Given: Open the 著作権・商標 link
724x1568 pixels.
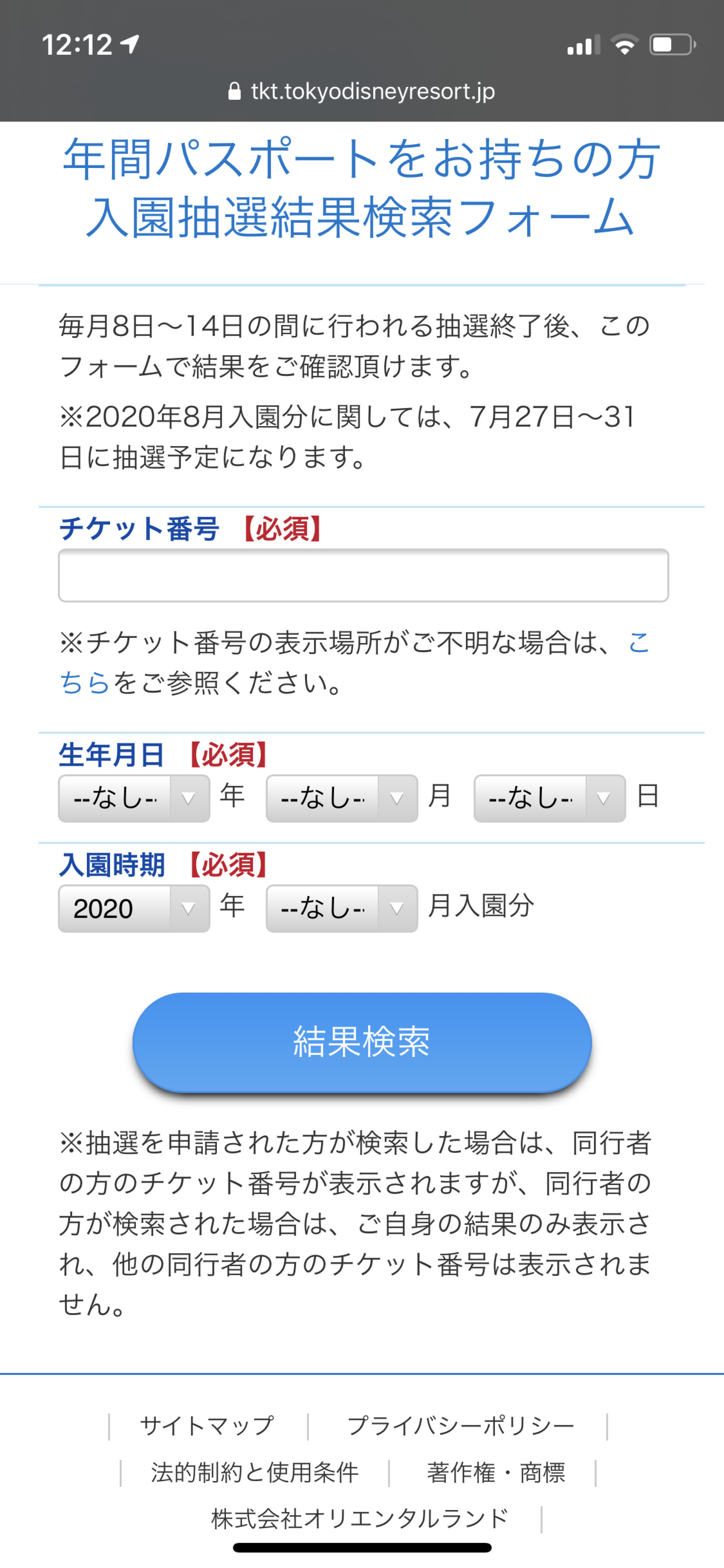Looking at the screenshot, I should [x=496, y=1472].
